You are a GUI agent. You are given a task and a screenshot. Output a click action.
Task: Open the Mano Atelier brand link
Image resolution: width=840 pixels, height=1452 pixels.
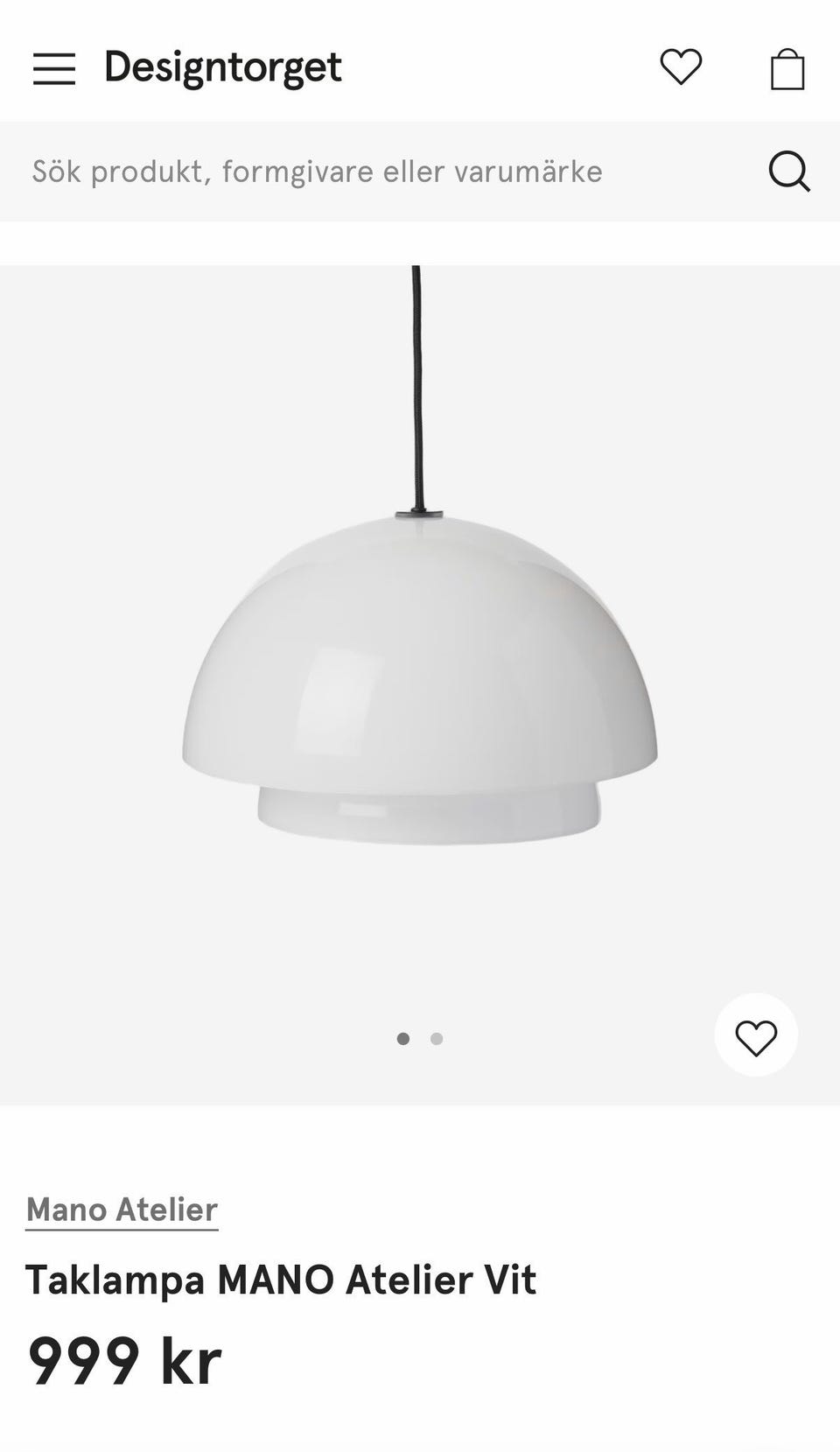(122, 1210)
